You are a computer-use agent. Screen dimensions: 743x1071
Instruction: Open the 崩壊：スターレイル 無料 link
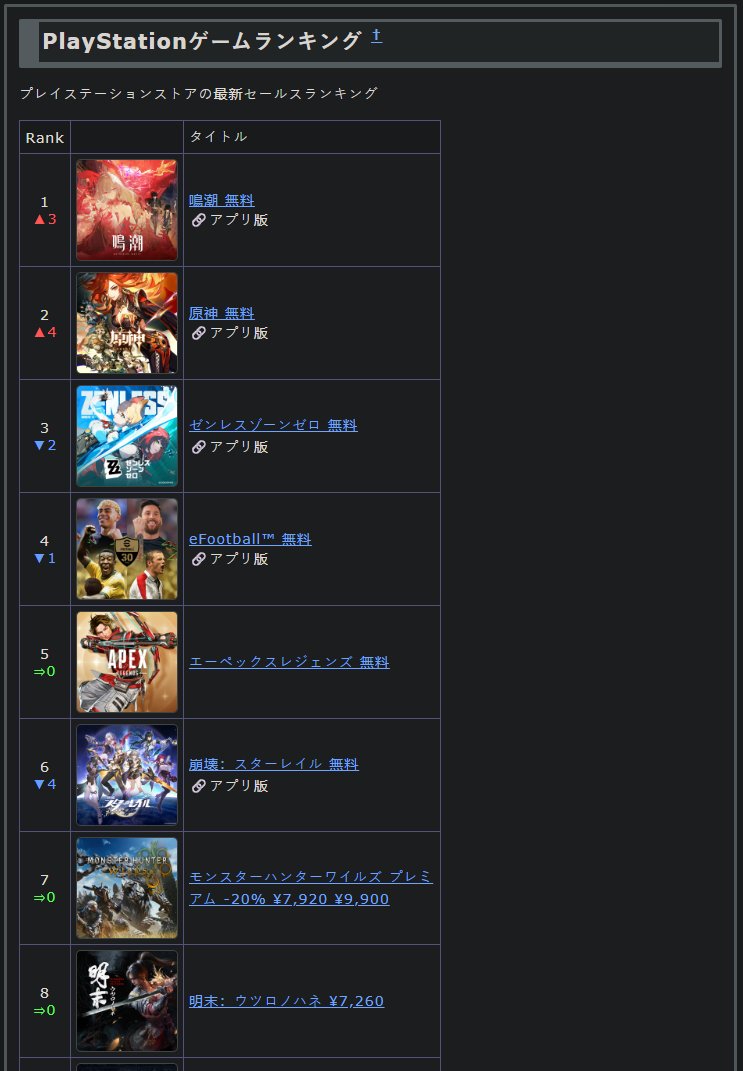[x=273, y=764]
